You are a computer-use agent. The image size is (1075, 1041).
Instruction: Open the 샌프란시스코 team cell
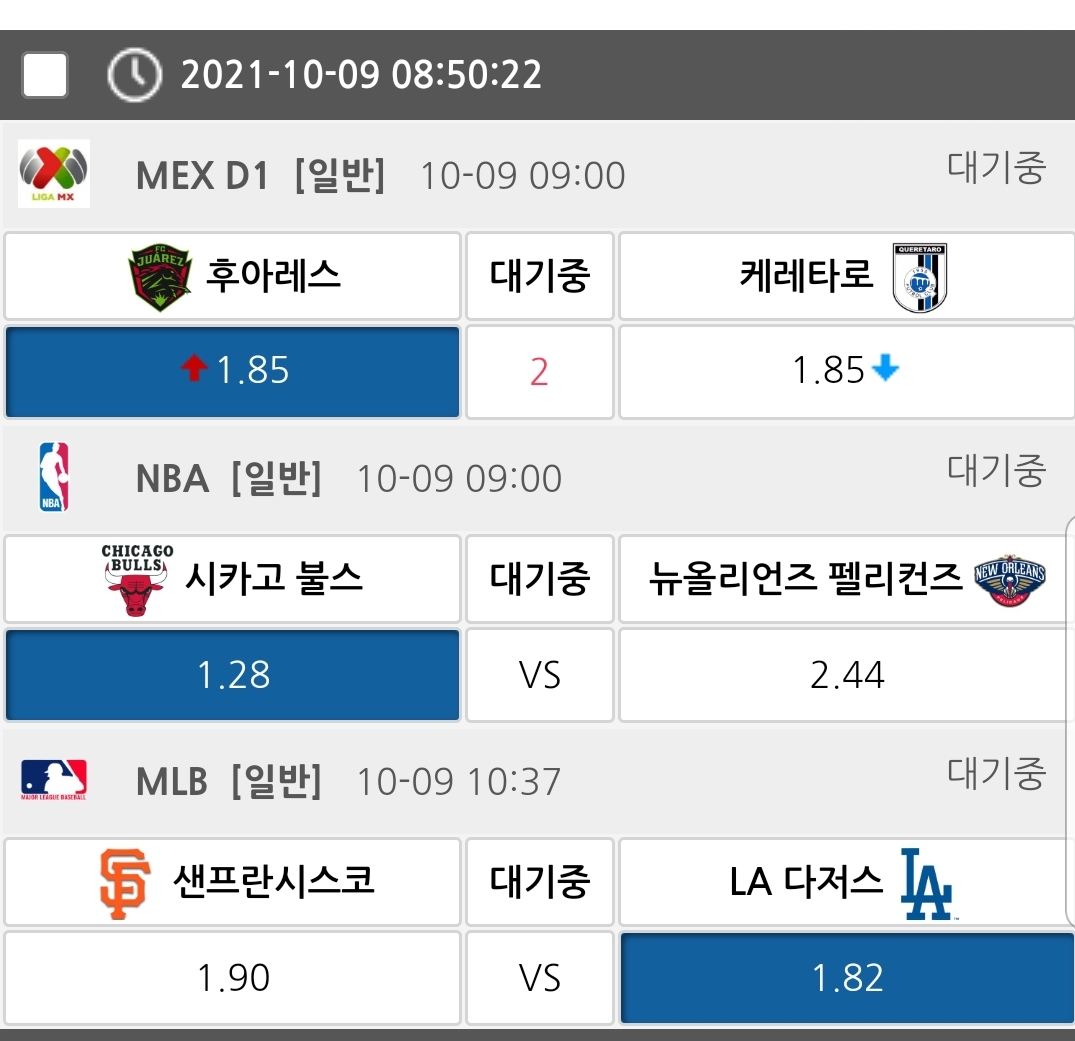(232, 882)
